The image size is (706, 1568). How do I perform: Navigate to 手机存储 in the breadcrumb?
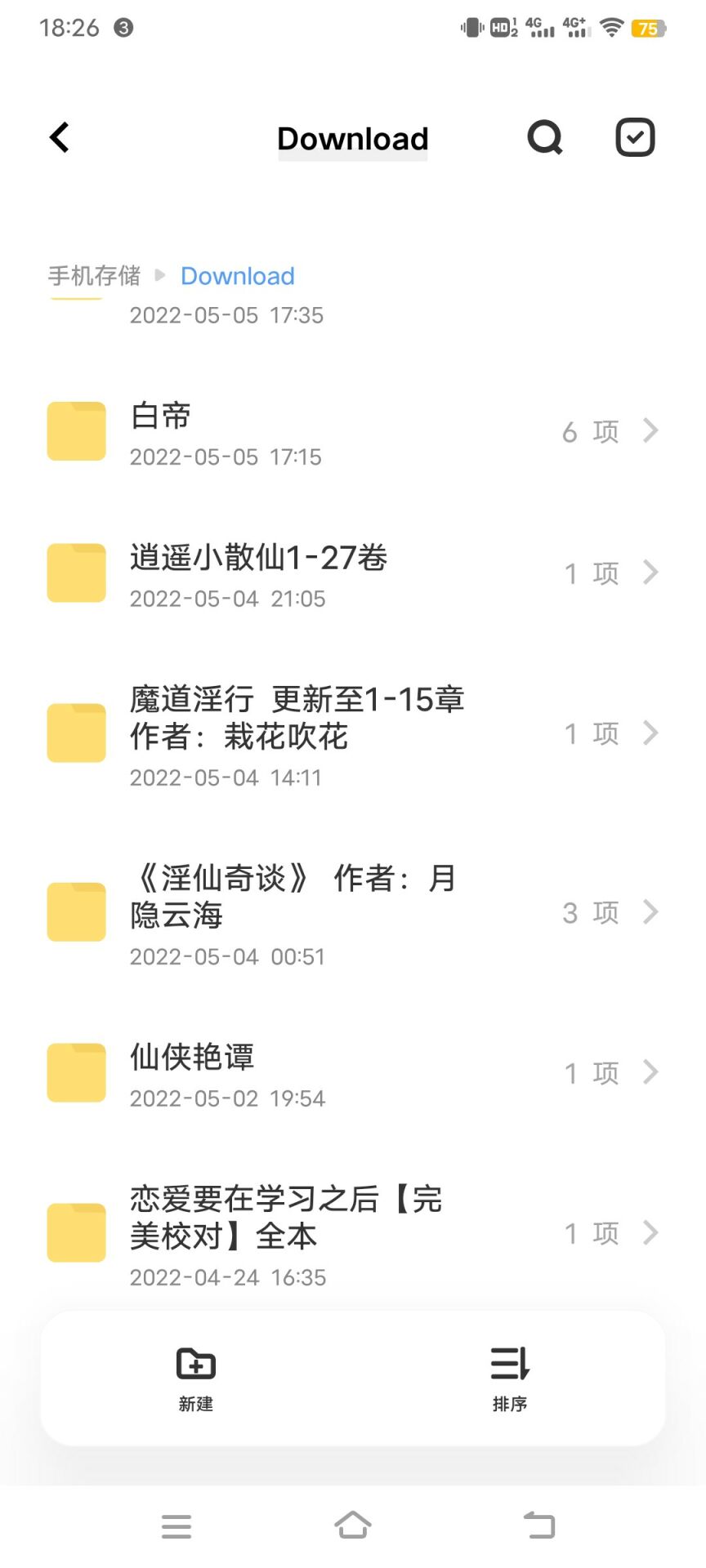(94, 276)
